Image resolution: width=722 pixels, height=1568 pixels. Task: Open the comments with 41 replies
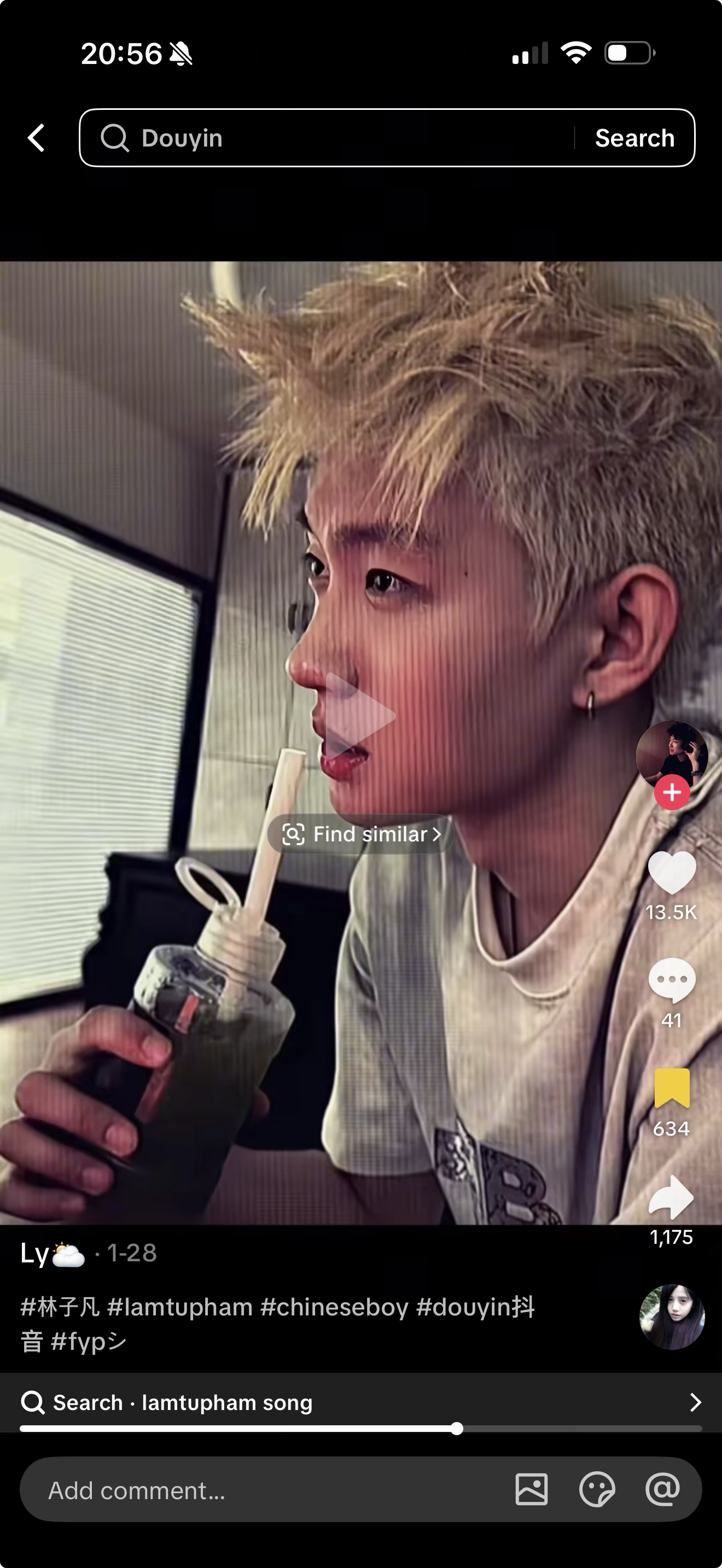click(672, 980)
